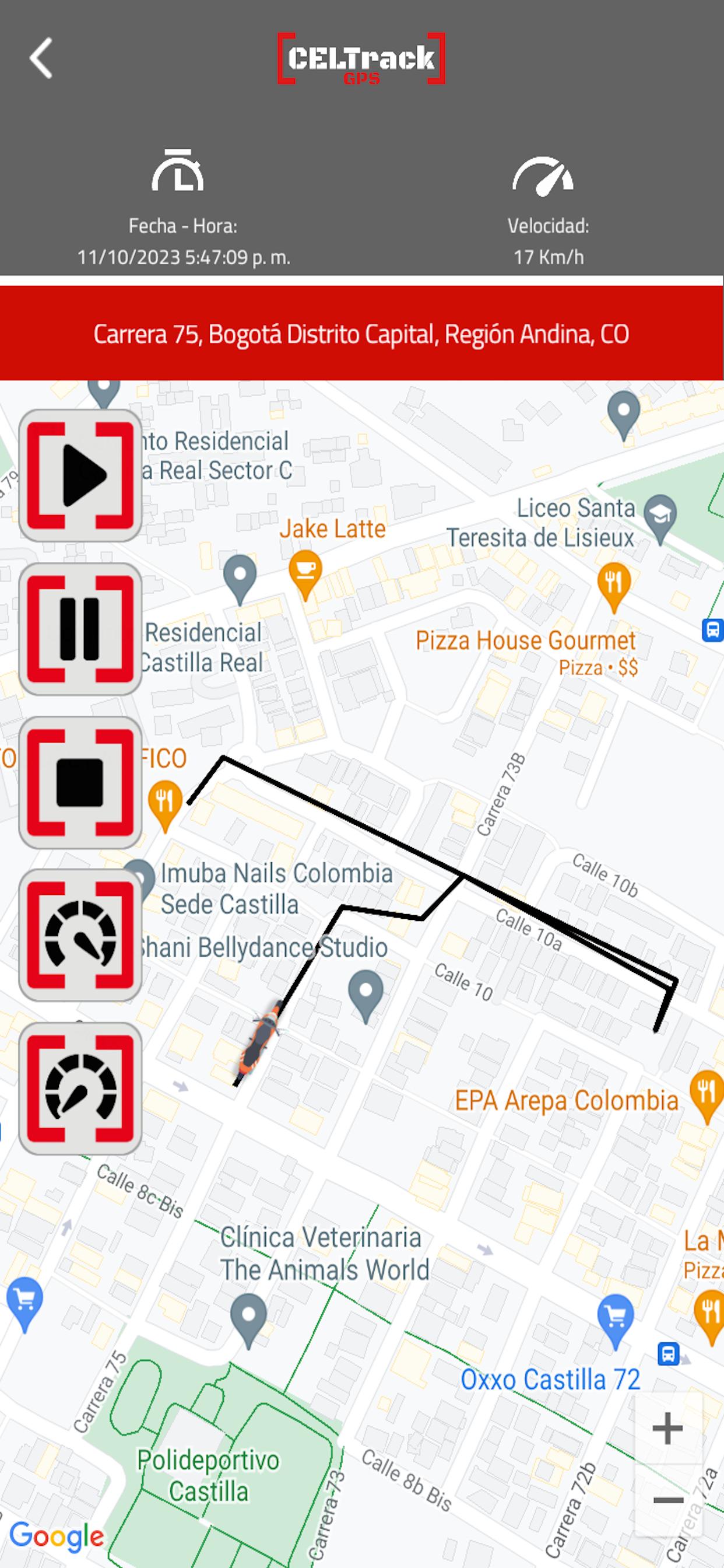Zoom in on the map
This screenshot has height=1568, width=724.
click(x=667, y=1429)
